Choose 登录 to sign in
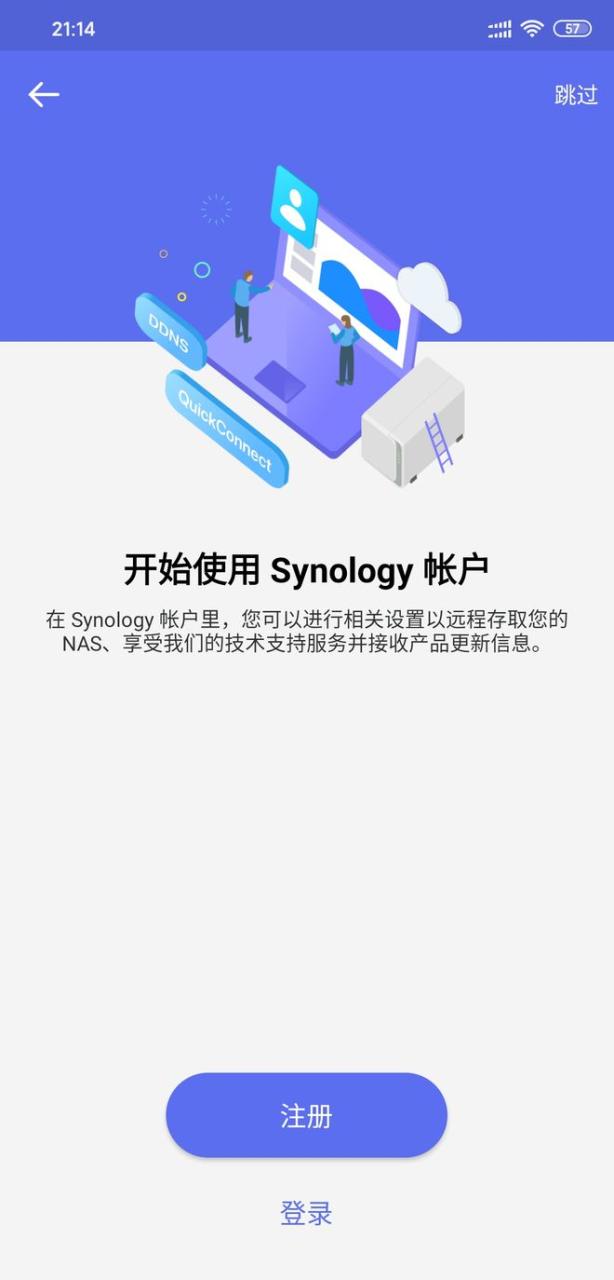The height and width of the screenshot is (1280, 614). tap(306, 1214)
